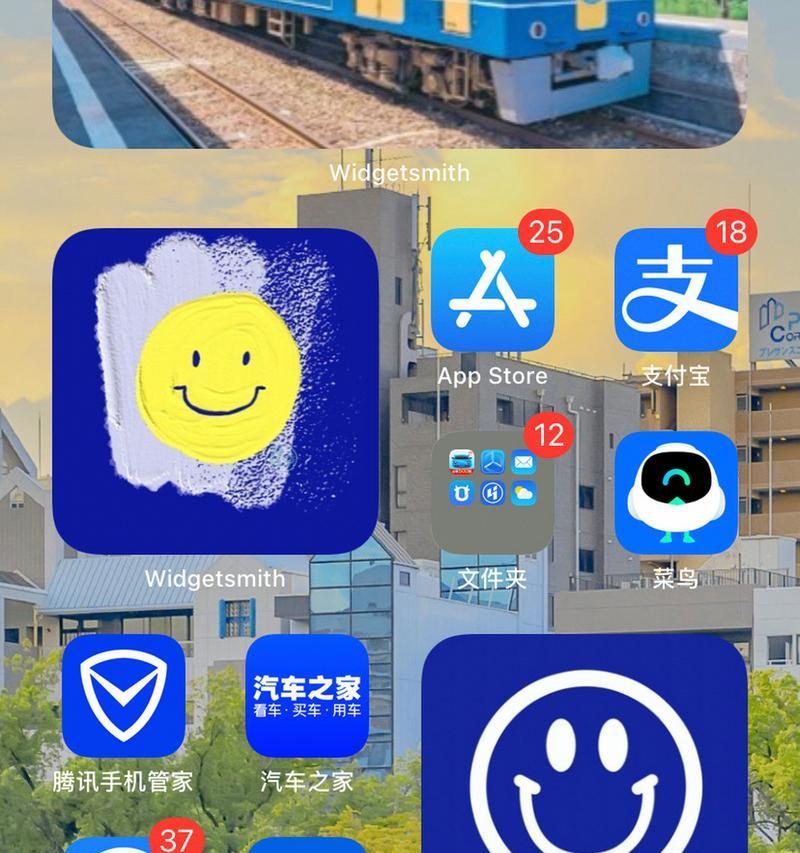Open the blue outlined smiley widget
This screenshot has width=800, height=853.
(584, 745)
